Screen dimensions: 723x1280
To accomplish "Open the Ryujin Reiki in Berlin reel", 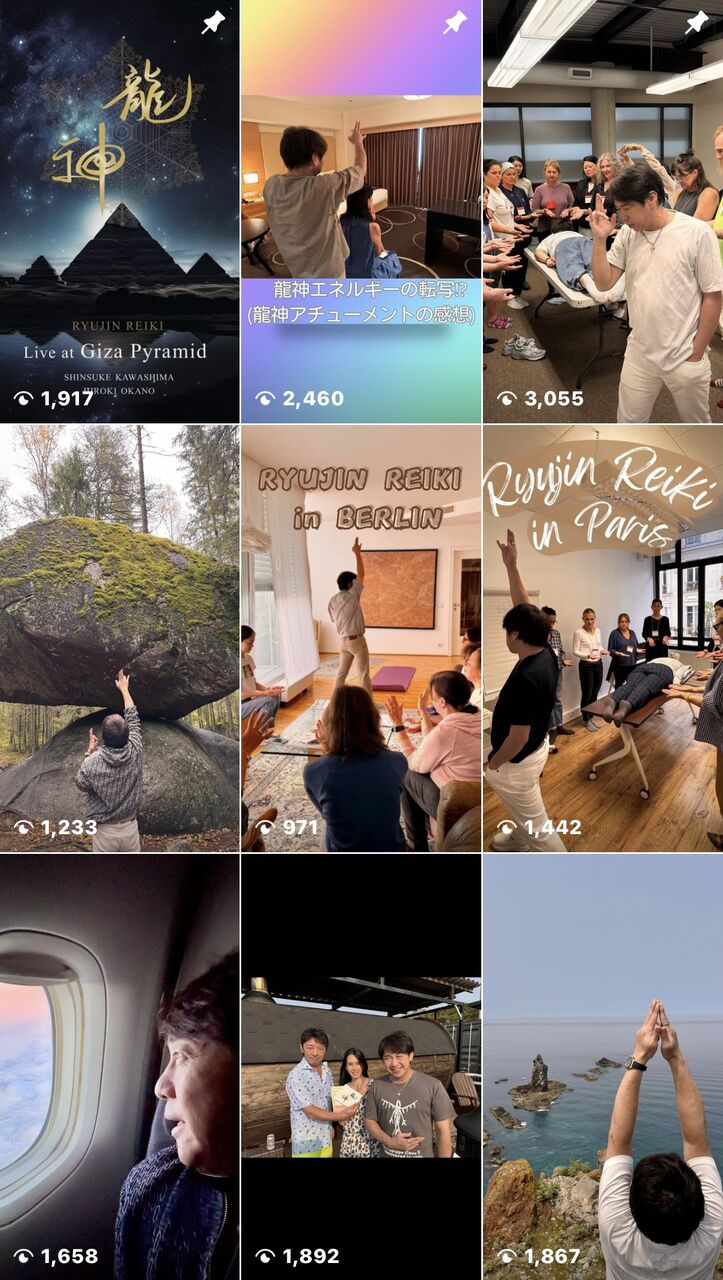I will 361,639.
